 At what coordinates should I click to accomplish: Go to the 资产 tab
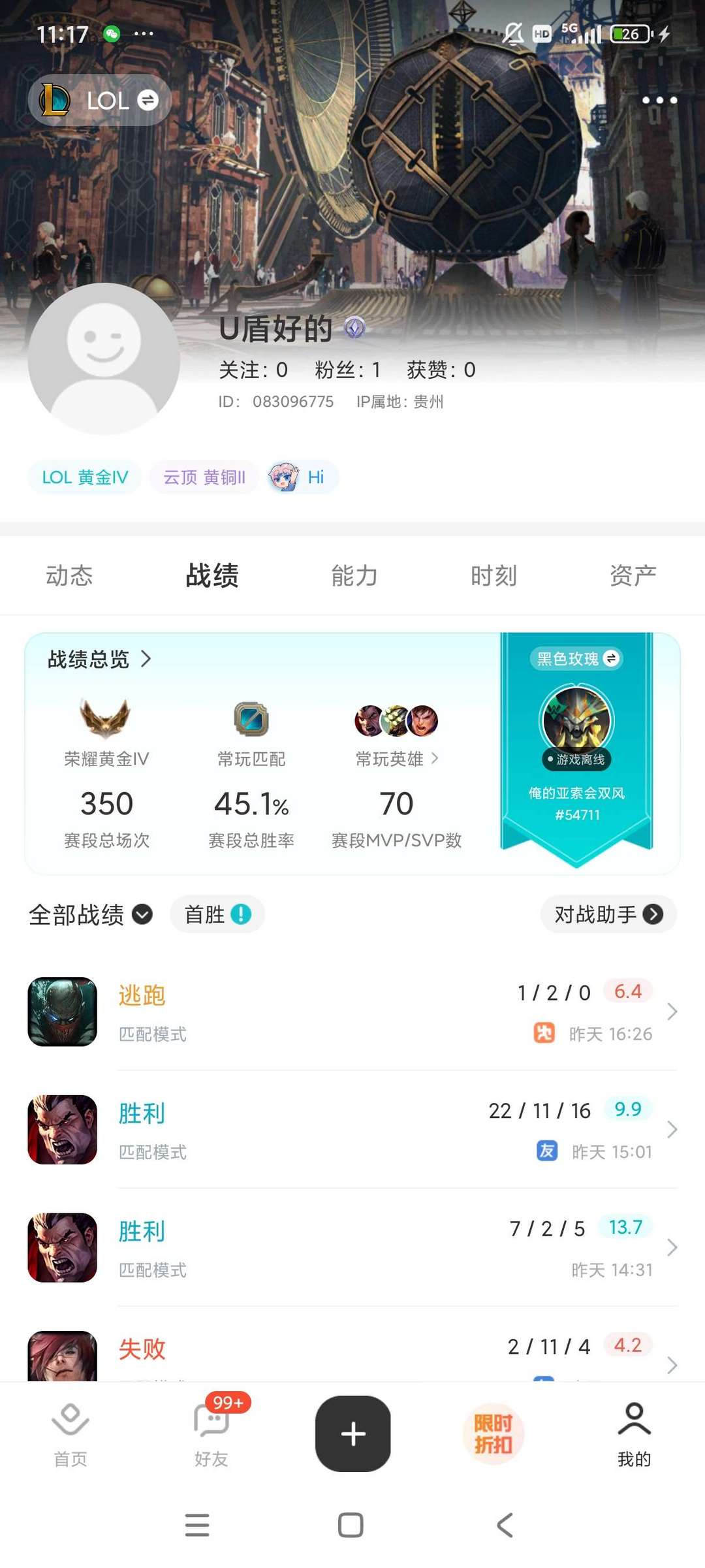(x=633, y=575)
